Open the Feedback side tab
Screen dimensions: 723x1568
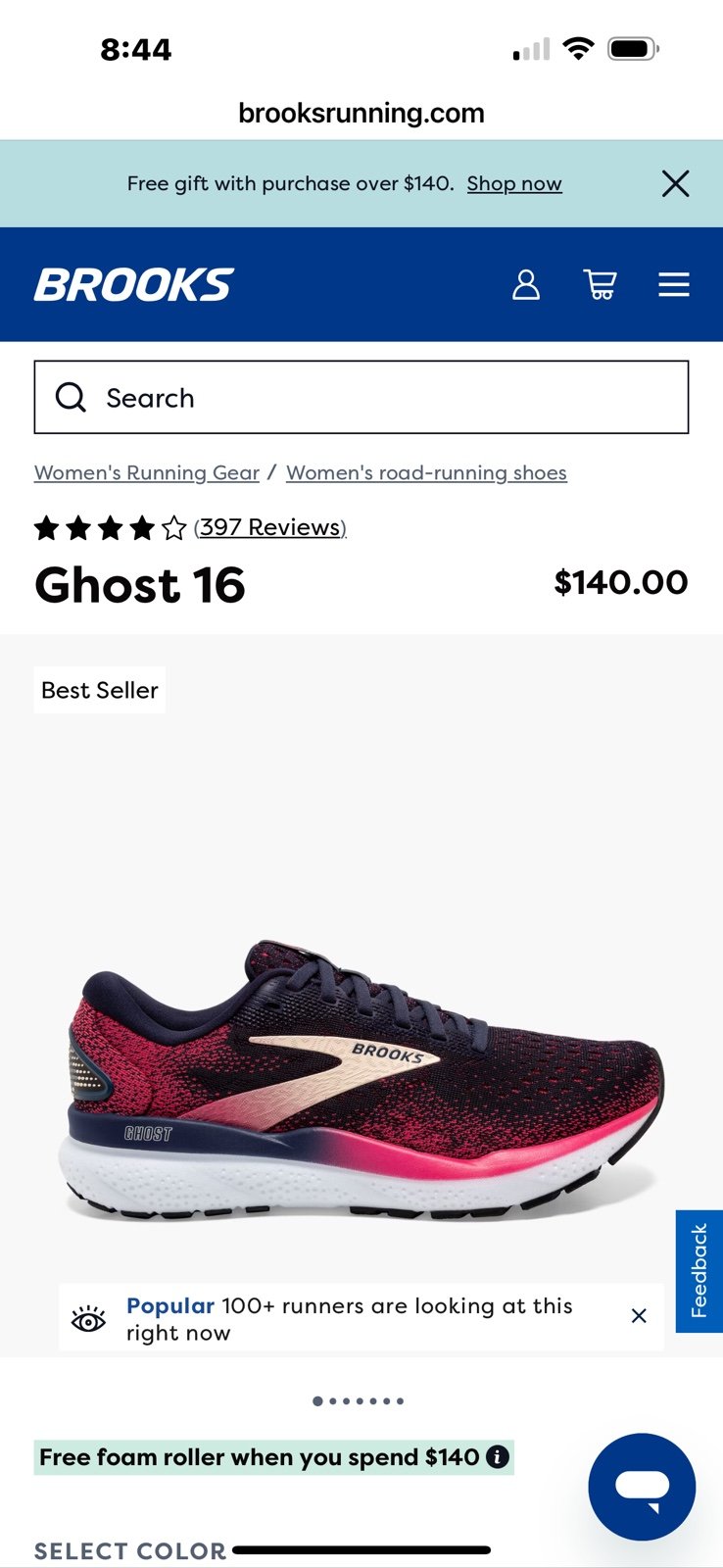(699, 1271)
